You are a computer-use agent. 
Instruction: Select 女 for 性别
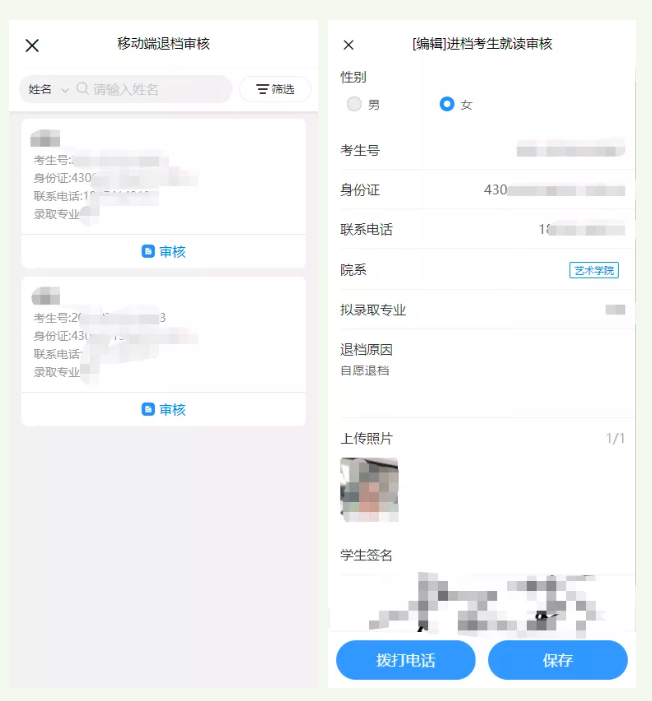(447, 104)
